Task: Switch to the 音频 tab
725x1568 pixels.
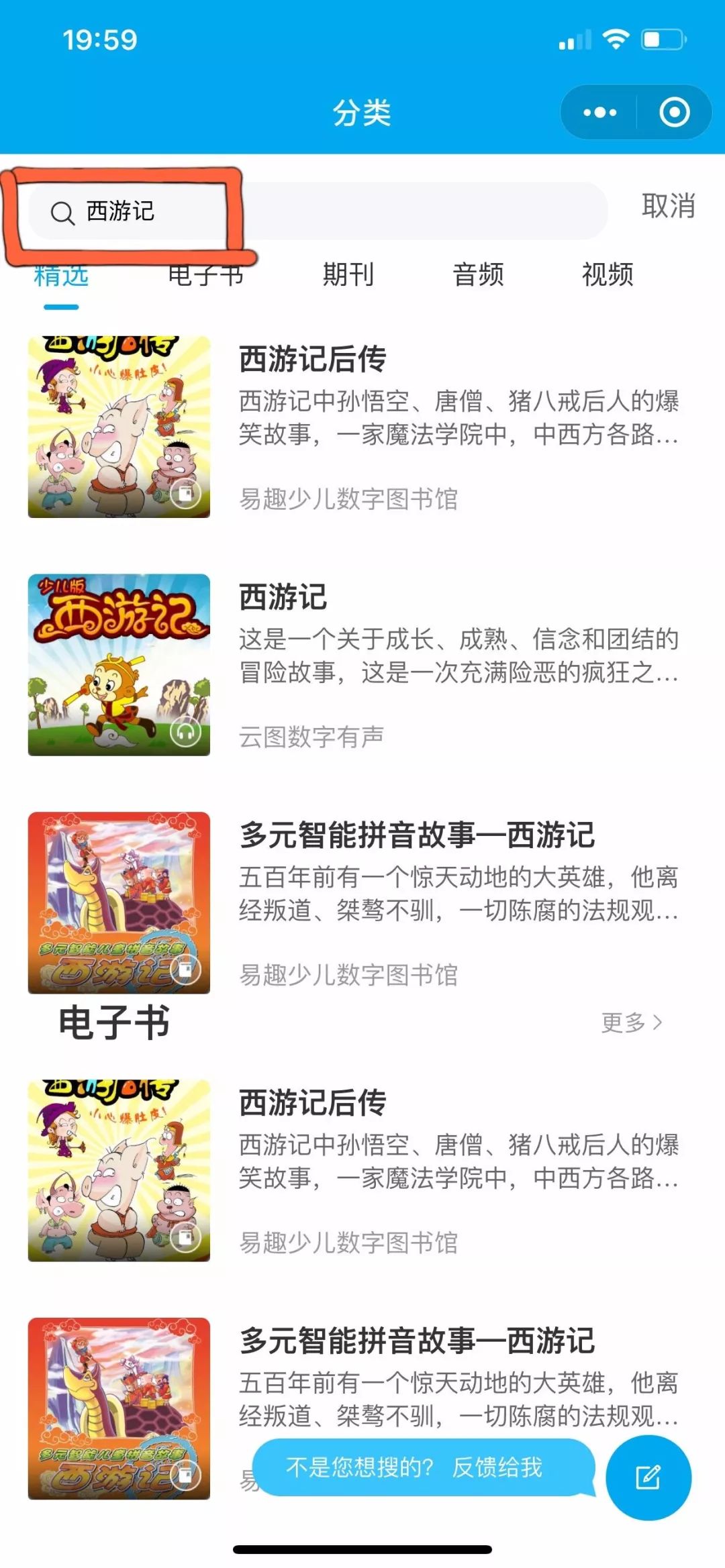Action: (478, 274)
